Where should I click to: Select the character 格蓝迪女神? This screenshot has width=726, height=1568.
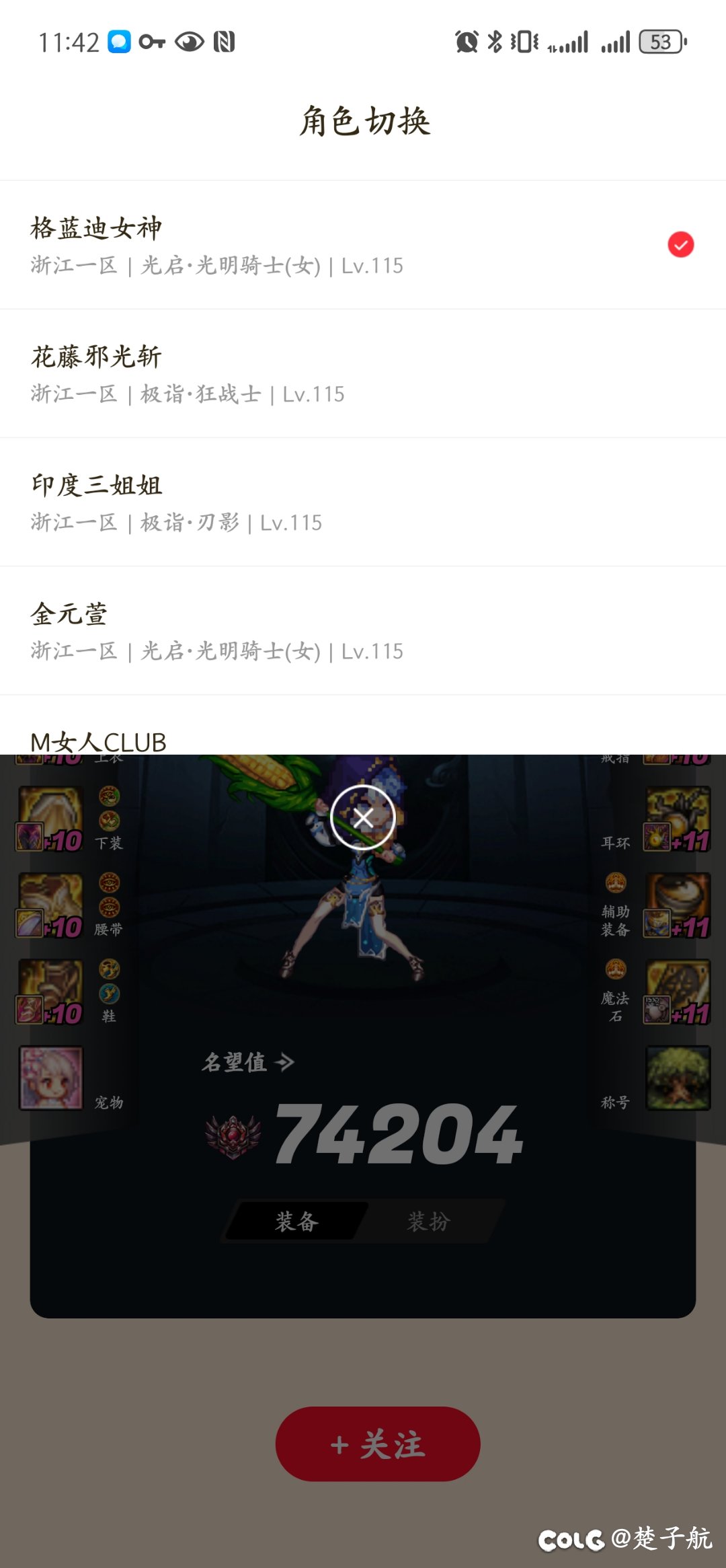tap(363, 246)
